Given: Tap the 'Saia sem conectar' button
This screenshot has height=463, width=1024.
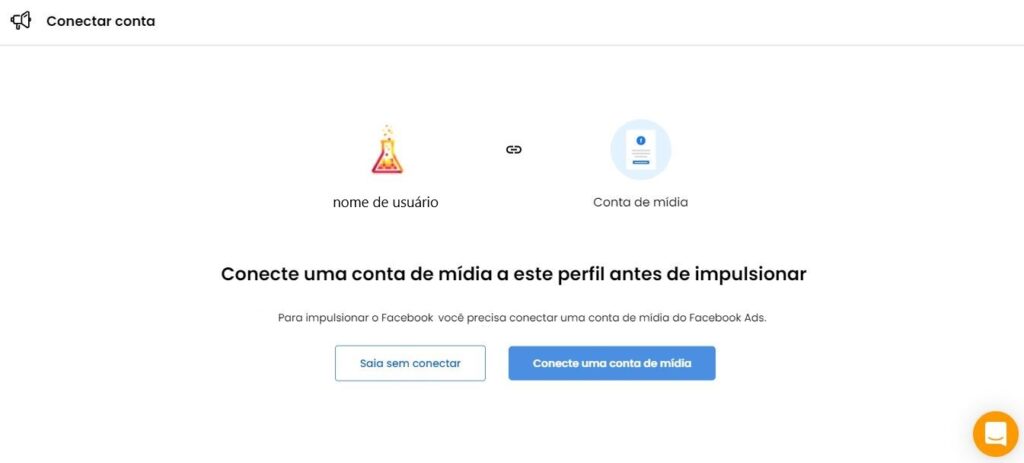Looking at the screenshot, I should tap(410, 363).
